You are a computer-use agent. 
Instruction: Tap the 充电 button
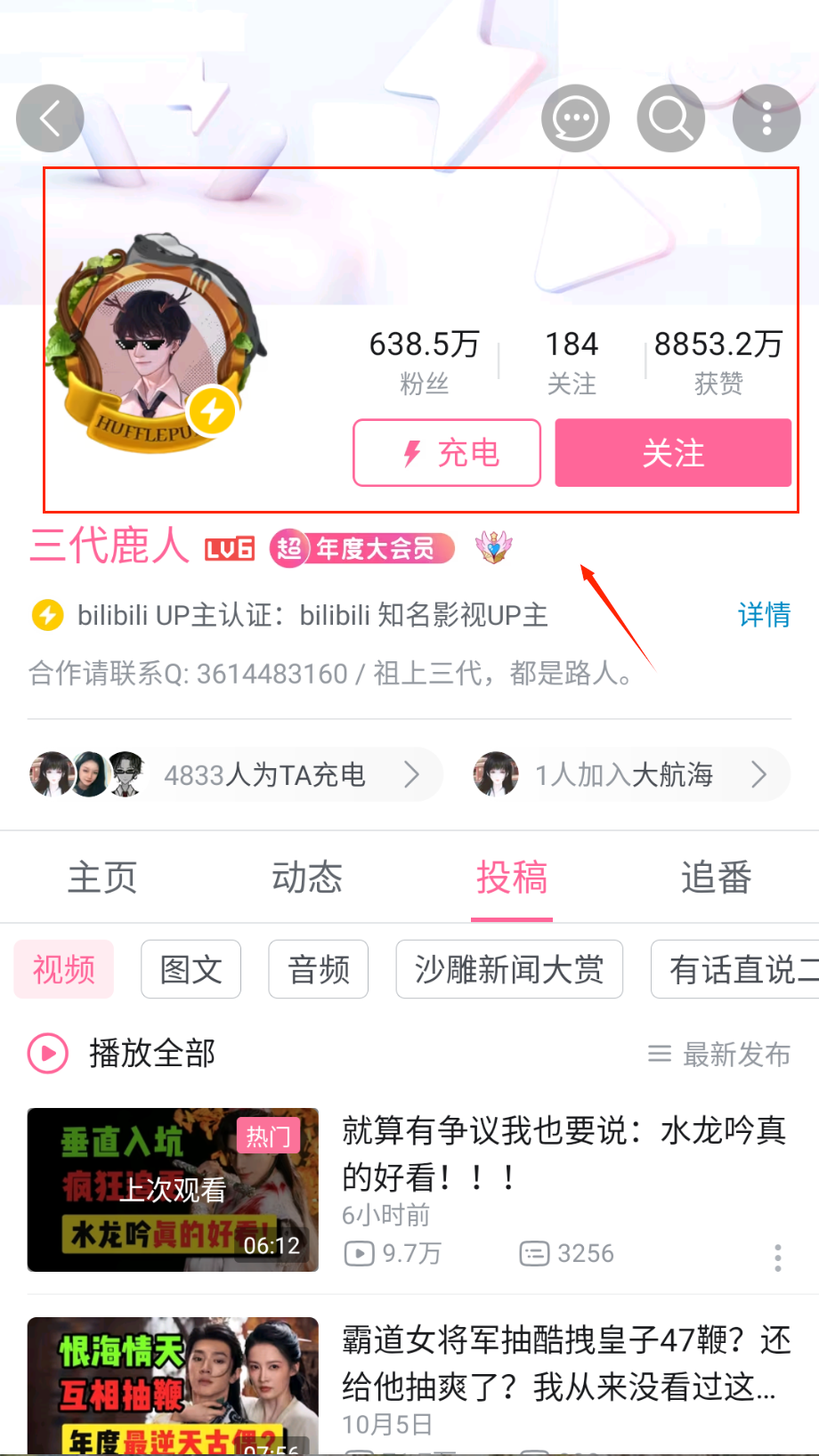447,453
